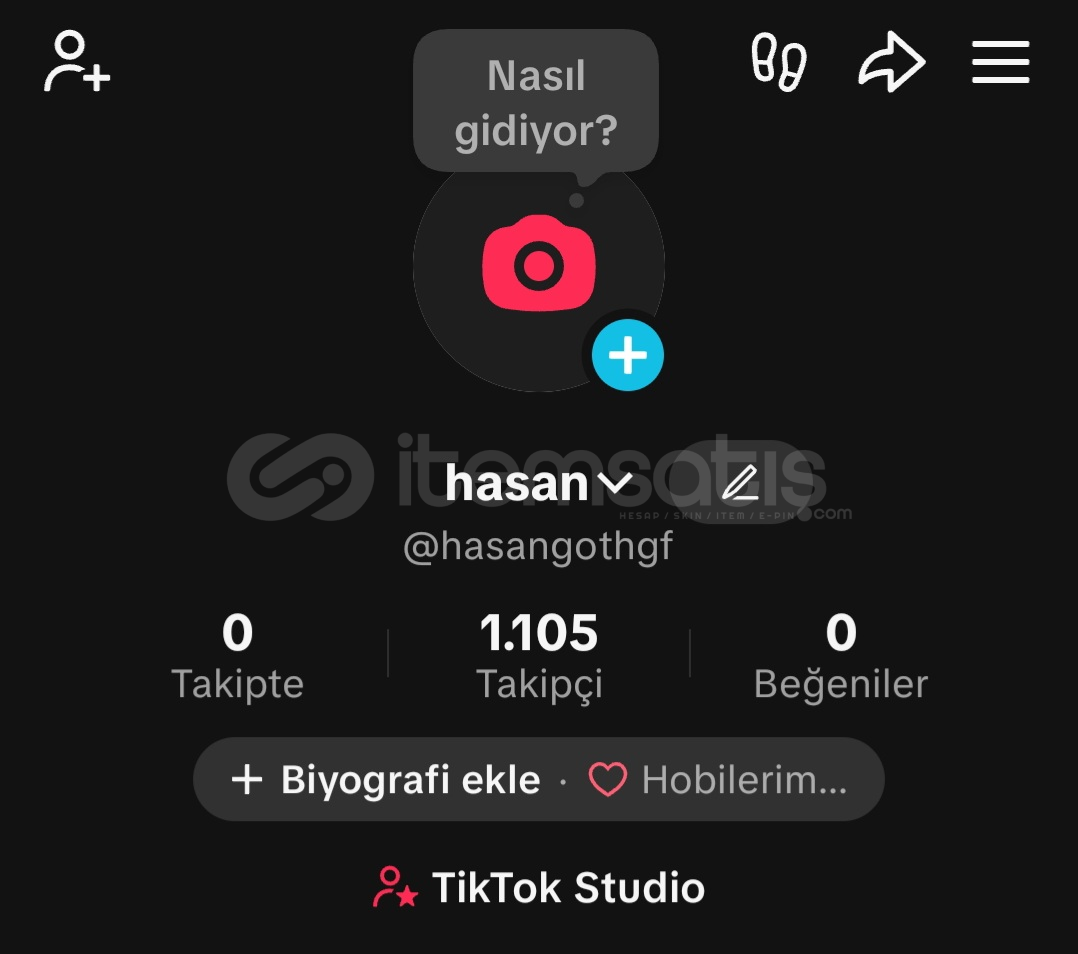Open the hamburger menu
Image resolution: width=1078 pixels, height=954 pixels.
pyautogui.click(x=1000, y=62)
